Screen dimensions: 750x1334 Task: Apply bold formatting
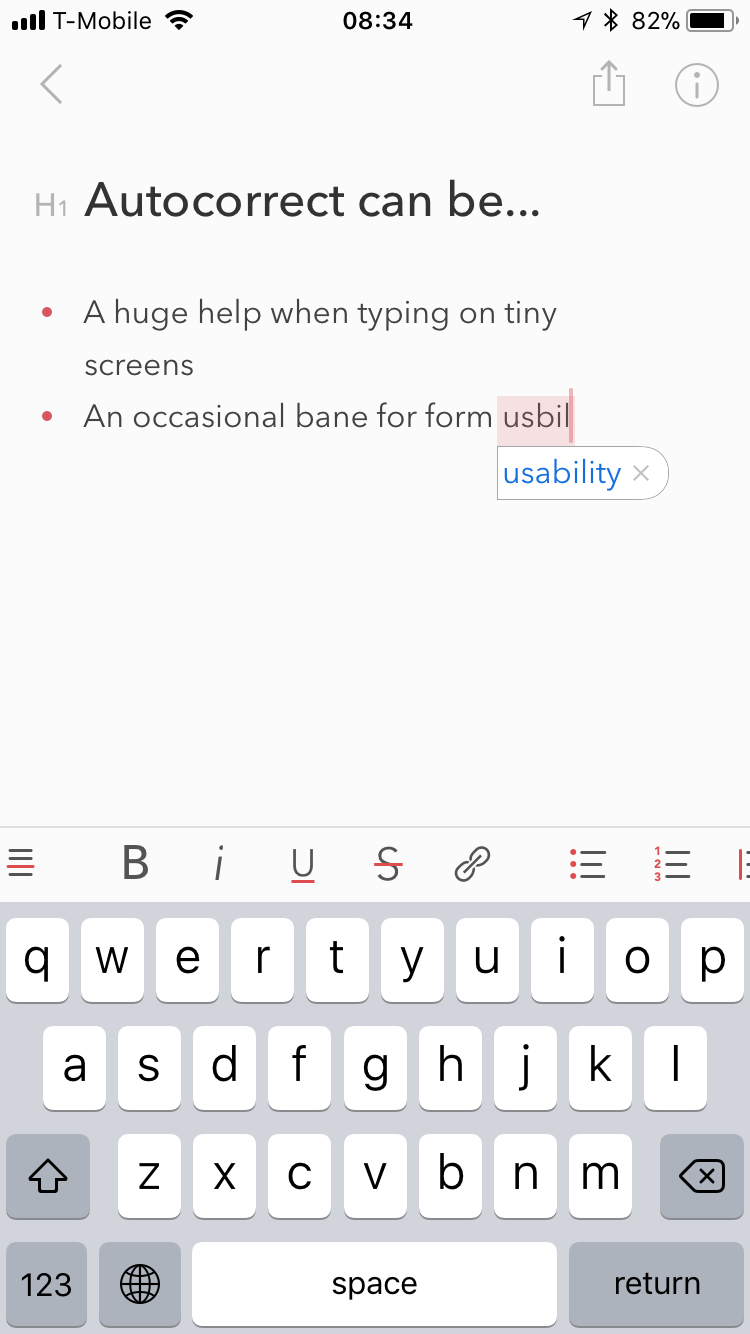pyautogui.click(x=135, y=863)
